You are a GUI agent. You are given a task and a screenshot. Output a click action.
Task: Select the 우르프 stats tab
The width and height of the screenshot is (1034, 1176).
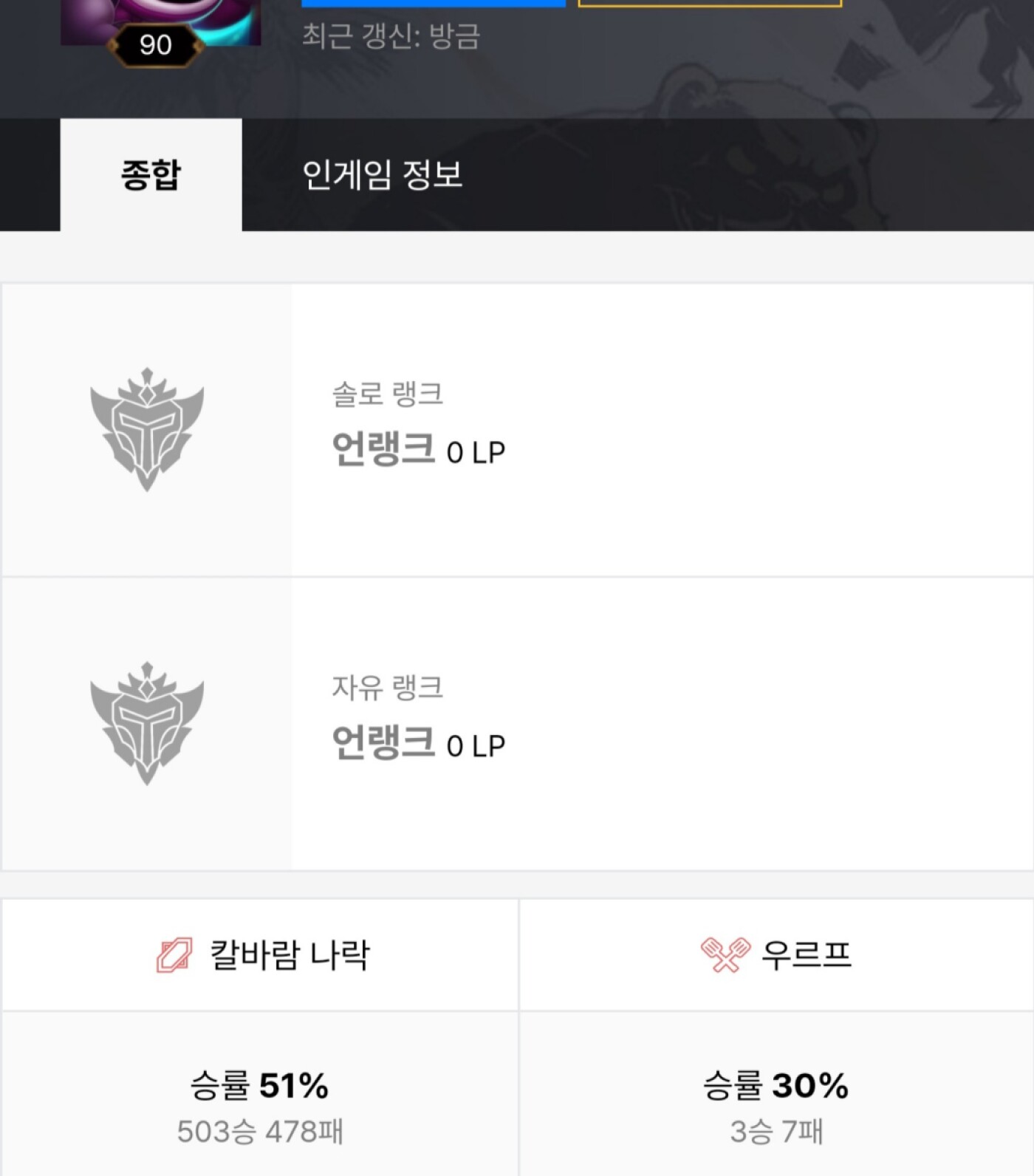click(776, 954)
